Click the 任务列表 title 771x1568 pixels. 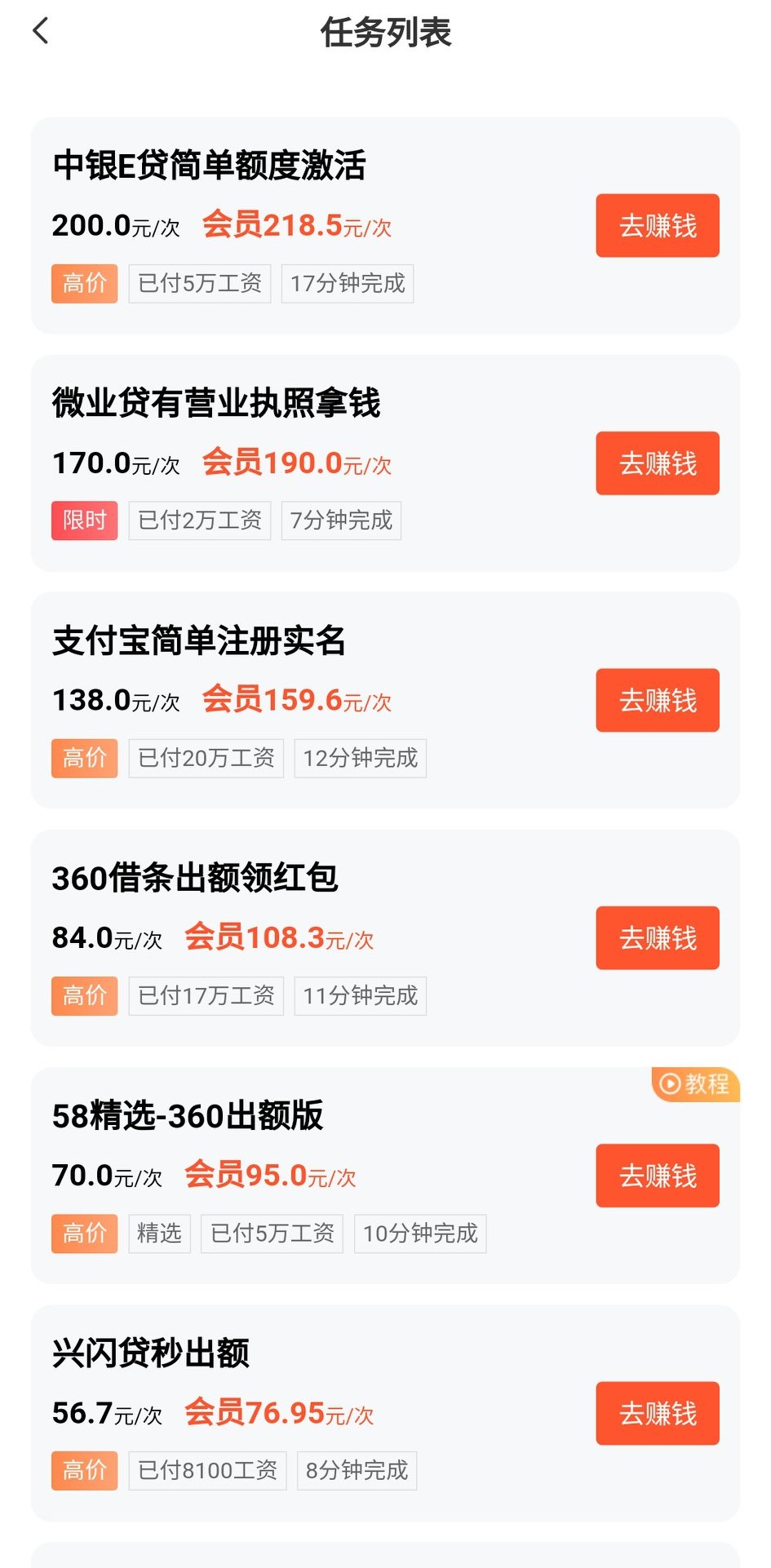(x=385, y=33)
